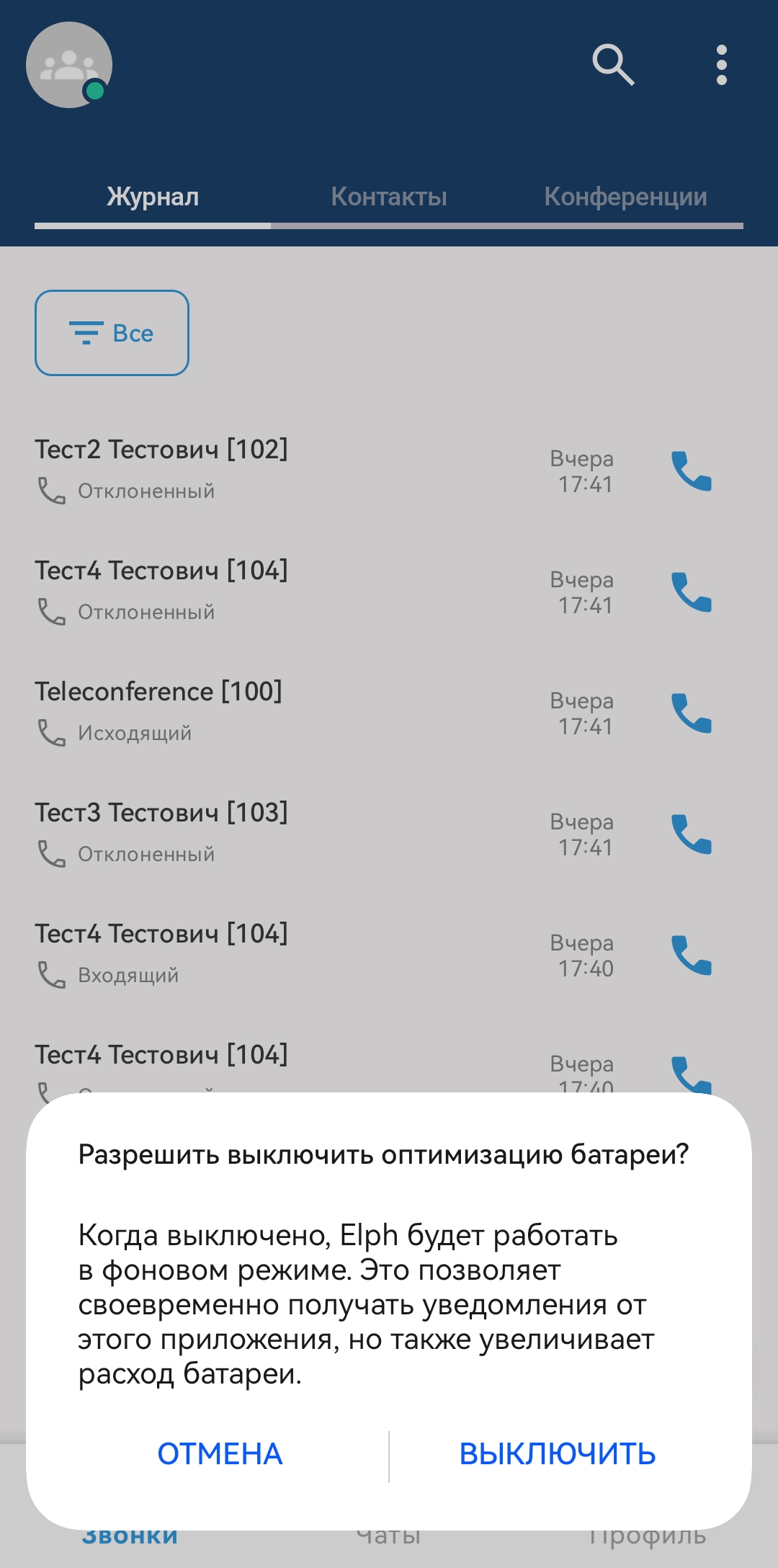This screenshot has height=1568, width=778.
Task: Call Тест3 Тестович [103]
Action: (x=692, y=834)
